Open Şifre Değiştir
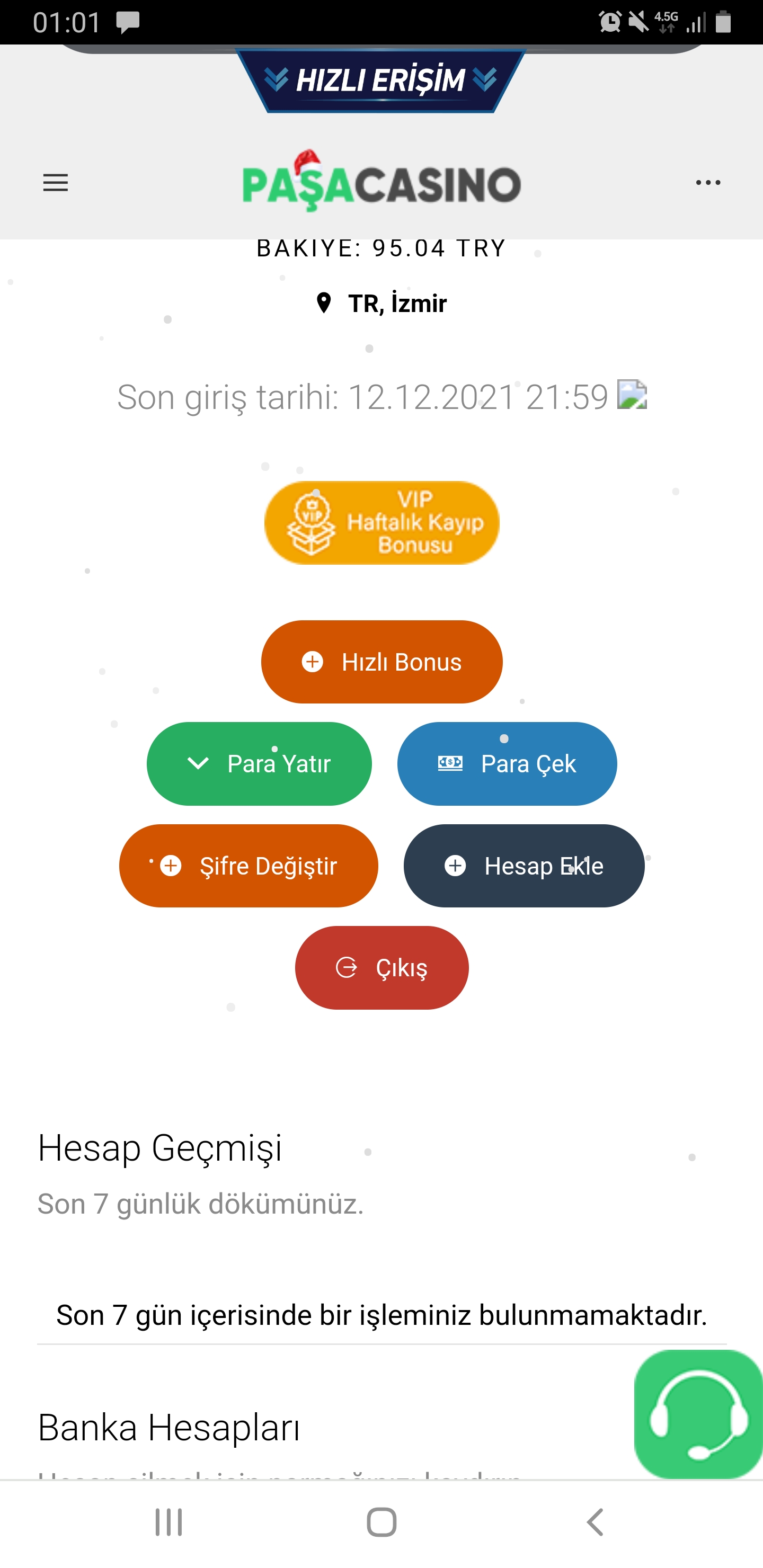Viewport: 763px width, 1568px height. point(249,866)
